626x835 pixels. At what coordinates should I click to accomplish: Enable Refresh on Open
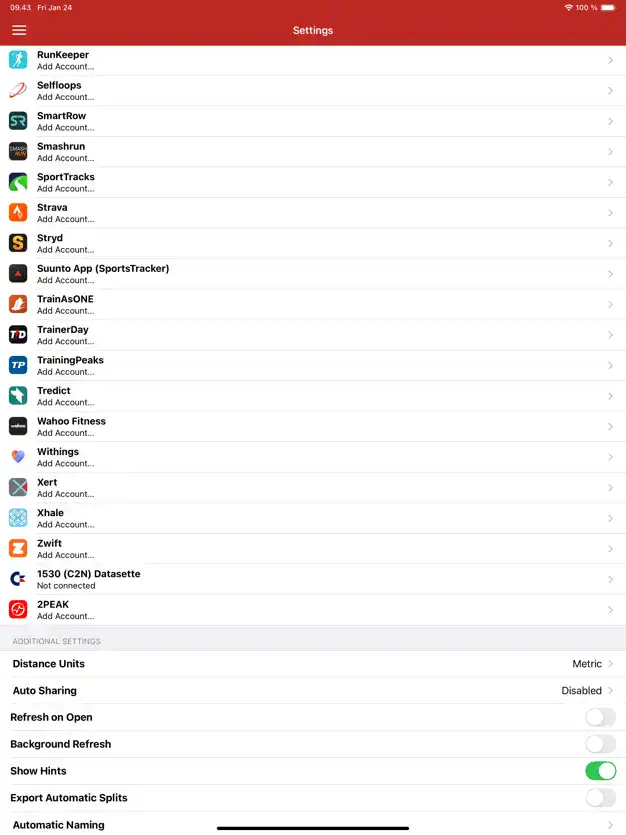600,717
